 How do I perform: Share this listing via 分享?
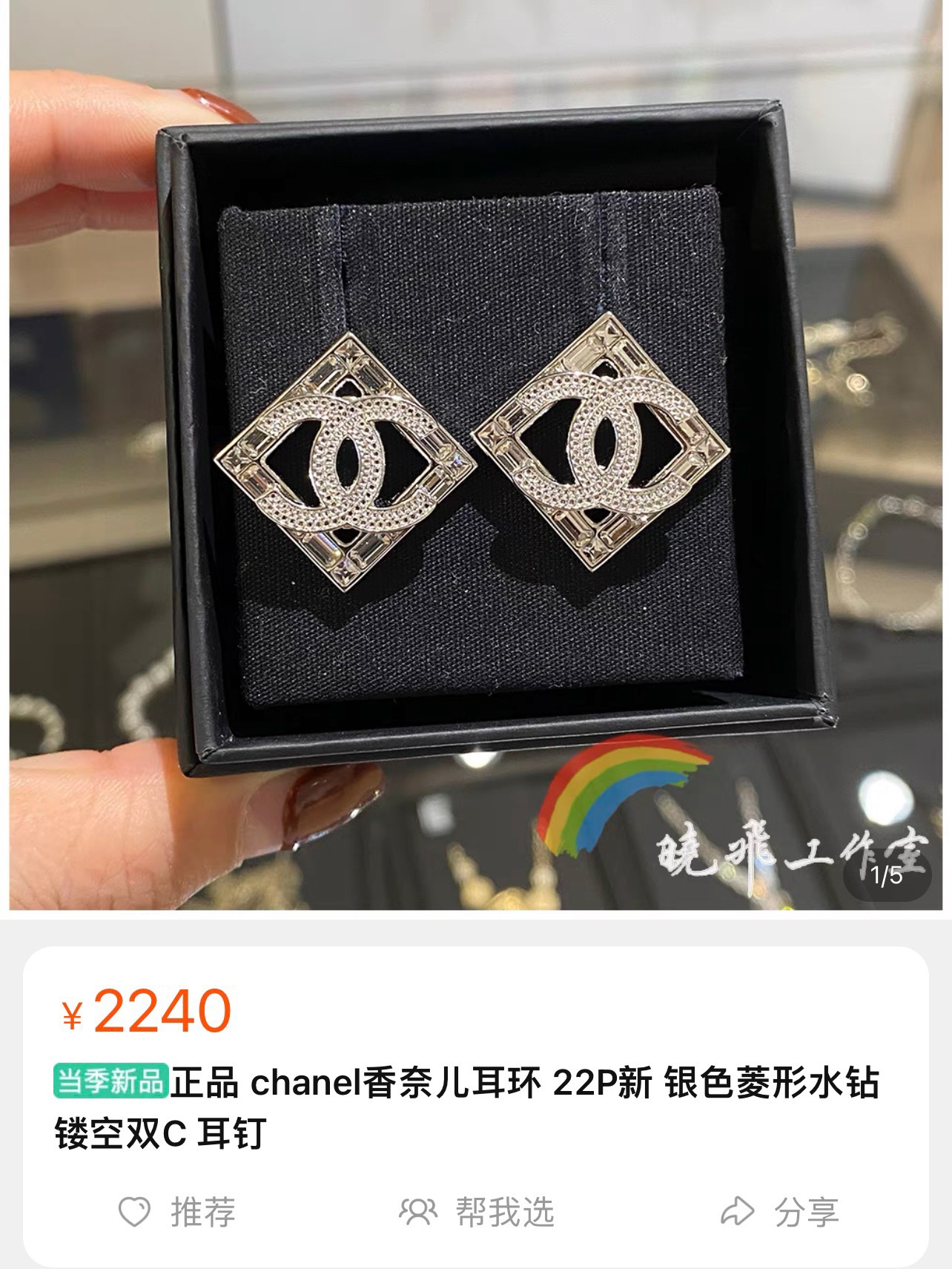click(779, 1213)
